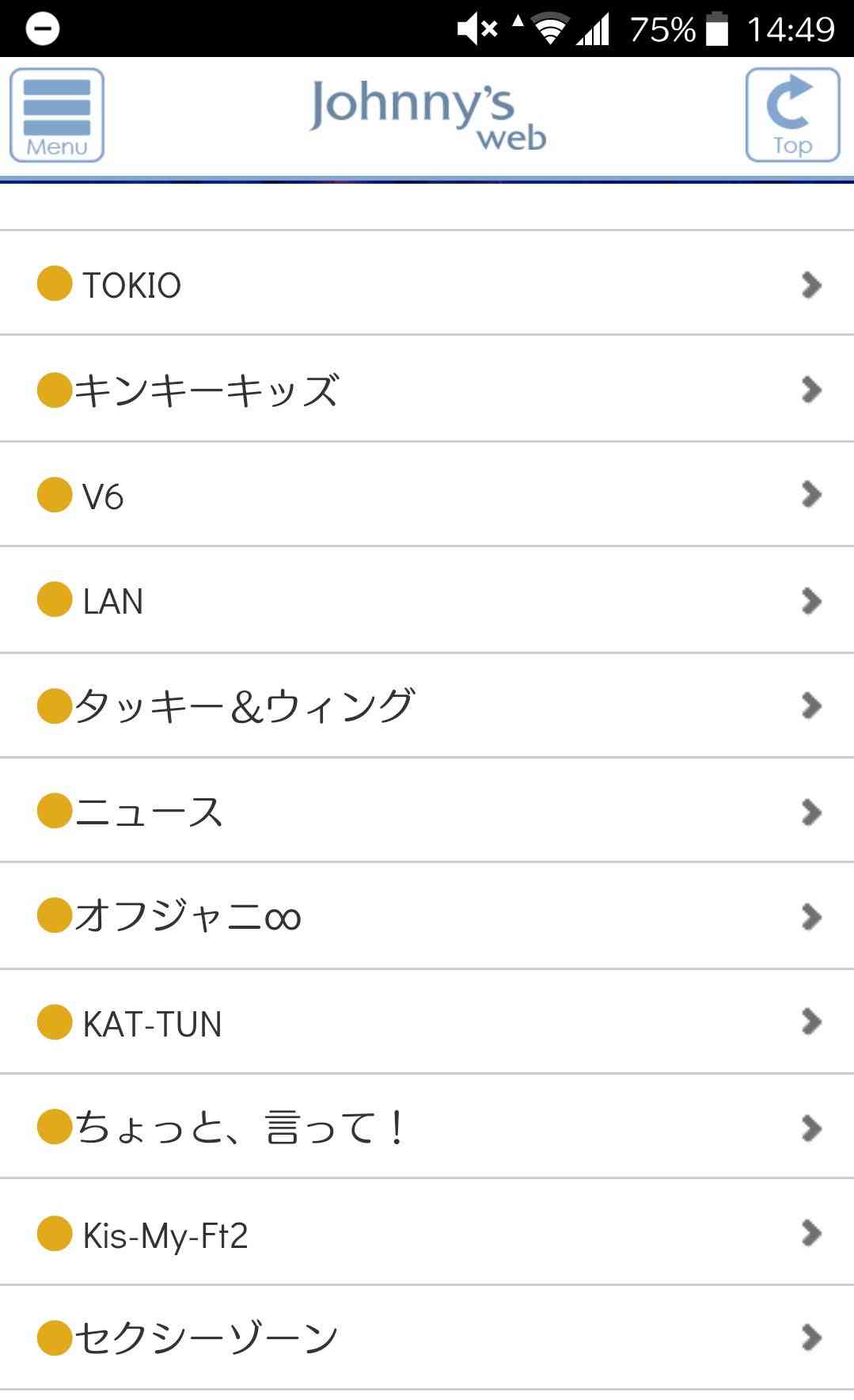This screenshot has height=1400, width=854.
Task: Open タッキー&ウィング
Action: click(x=427, y=706)
